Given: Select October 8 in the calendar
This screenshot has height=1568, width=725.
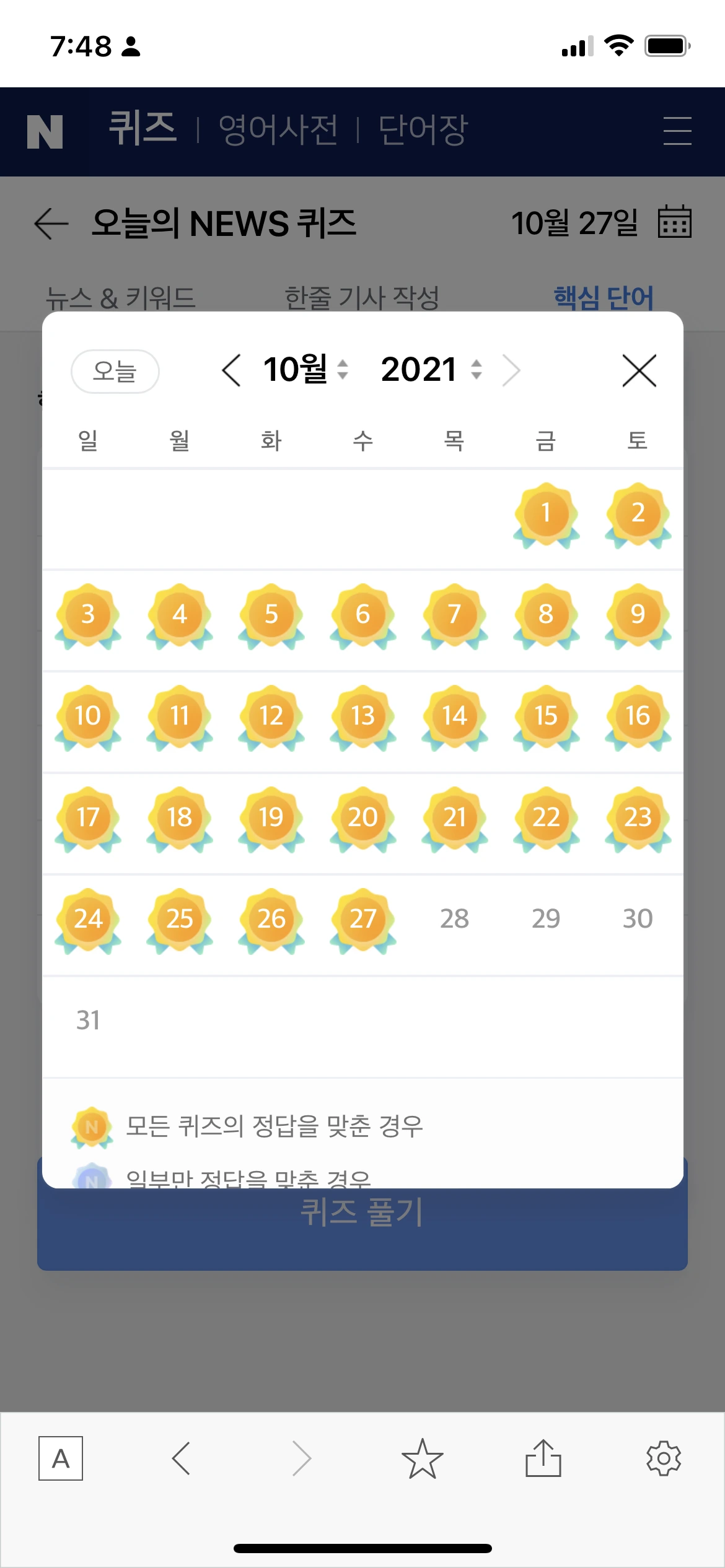Looking at the screenshot, I should [x=546, y=615].
